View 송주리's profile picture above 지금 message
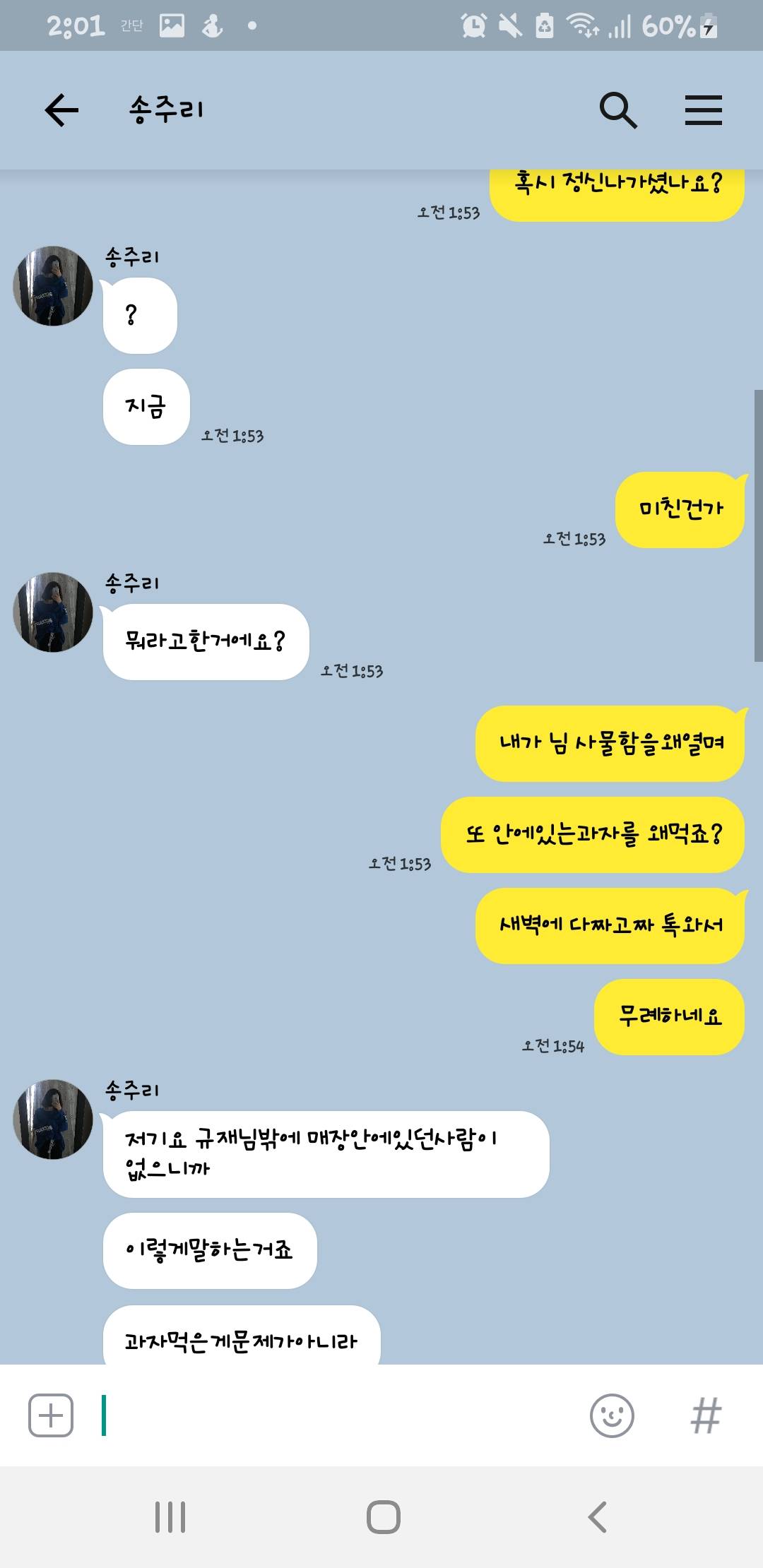 tap(53, 286)
